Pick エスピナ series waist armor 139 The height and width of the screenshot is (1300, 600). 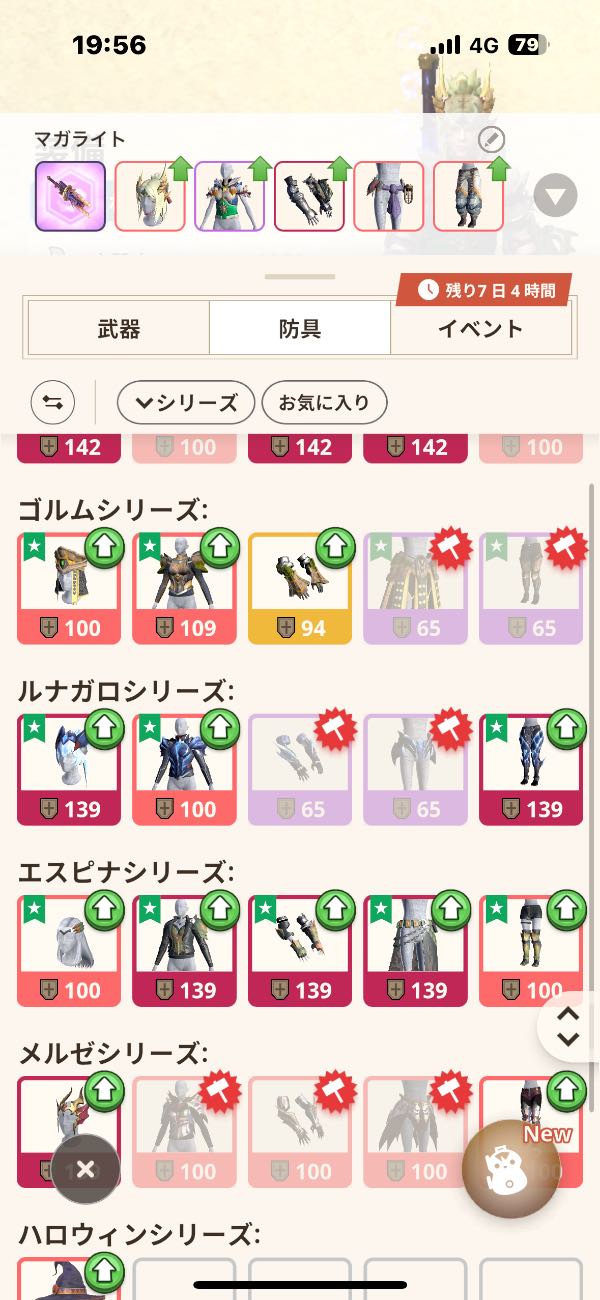[416, 950]
